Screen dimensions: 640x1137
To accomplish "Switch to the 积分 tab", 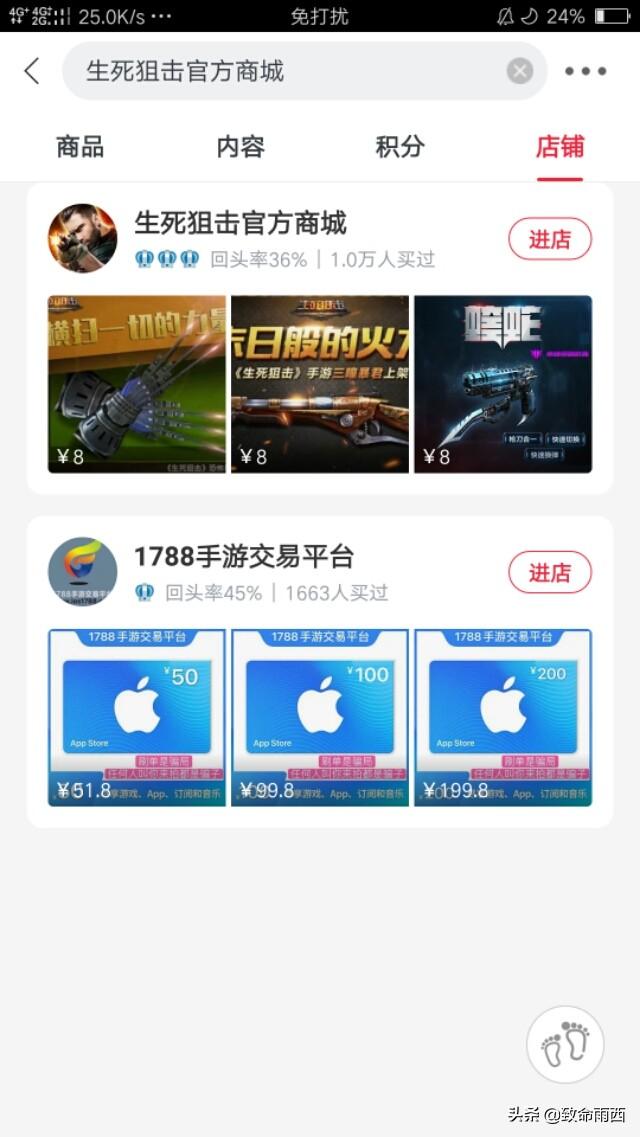I will tap(400, 147).
